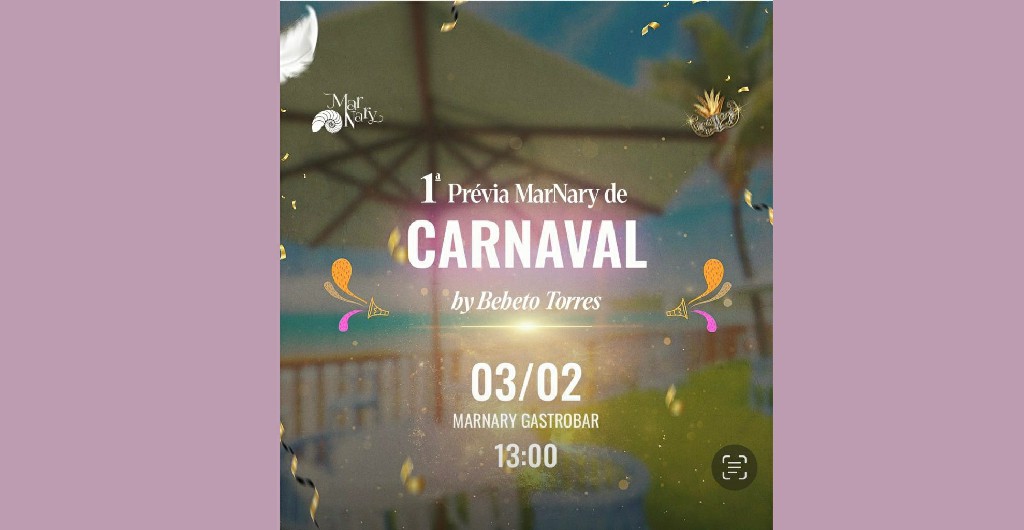Tap the scan text icon on the image
Viewport: 1024px width, 530px height.
(734, 467)
